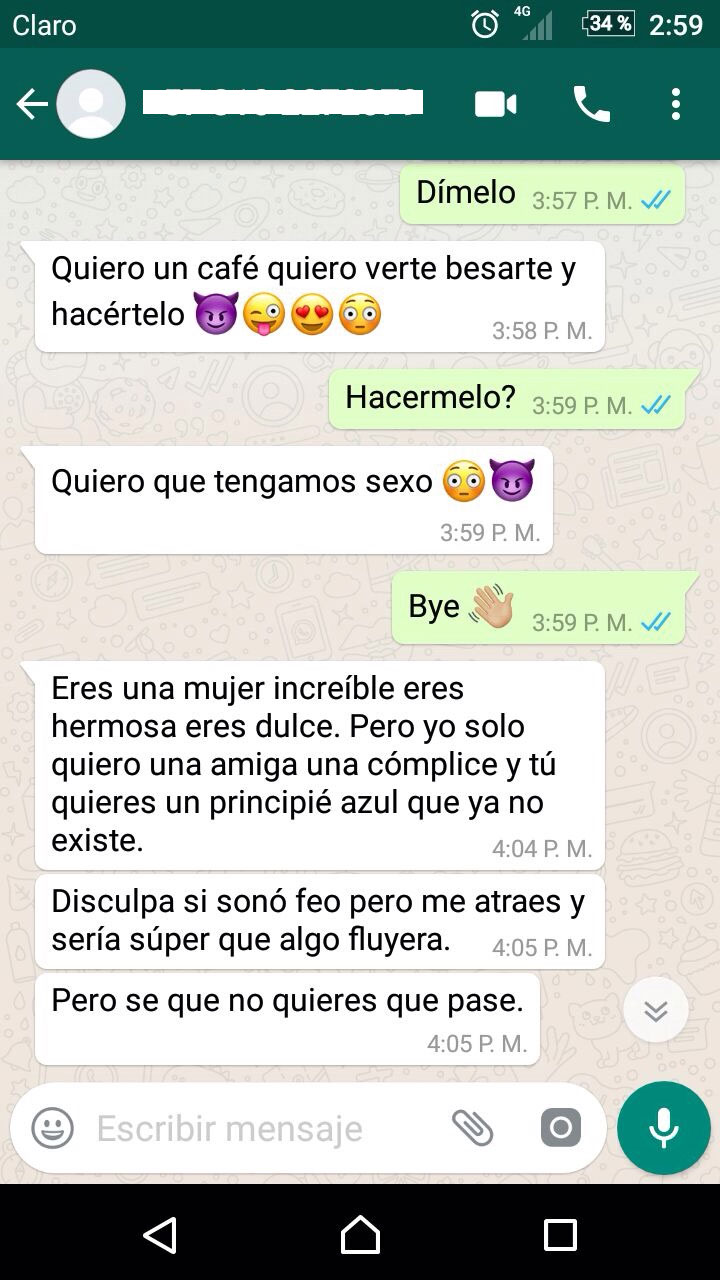Open the overflow menu

[676, 104]
